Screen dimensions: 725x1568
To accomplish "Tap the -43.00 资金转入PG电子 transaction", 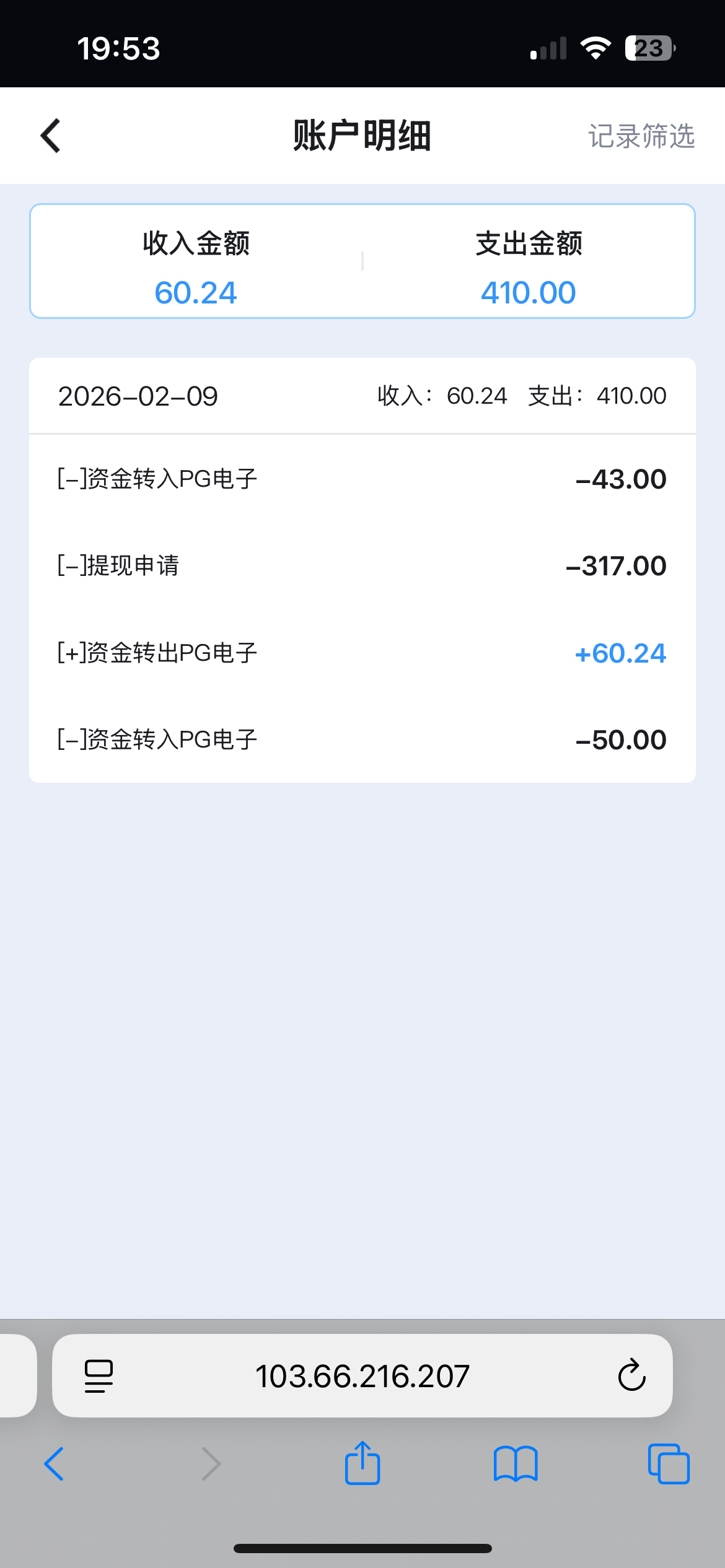I will point(362,479).
